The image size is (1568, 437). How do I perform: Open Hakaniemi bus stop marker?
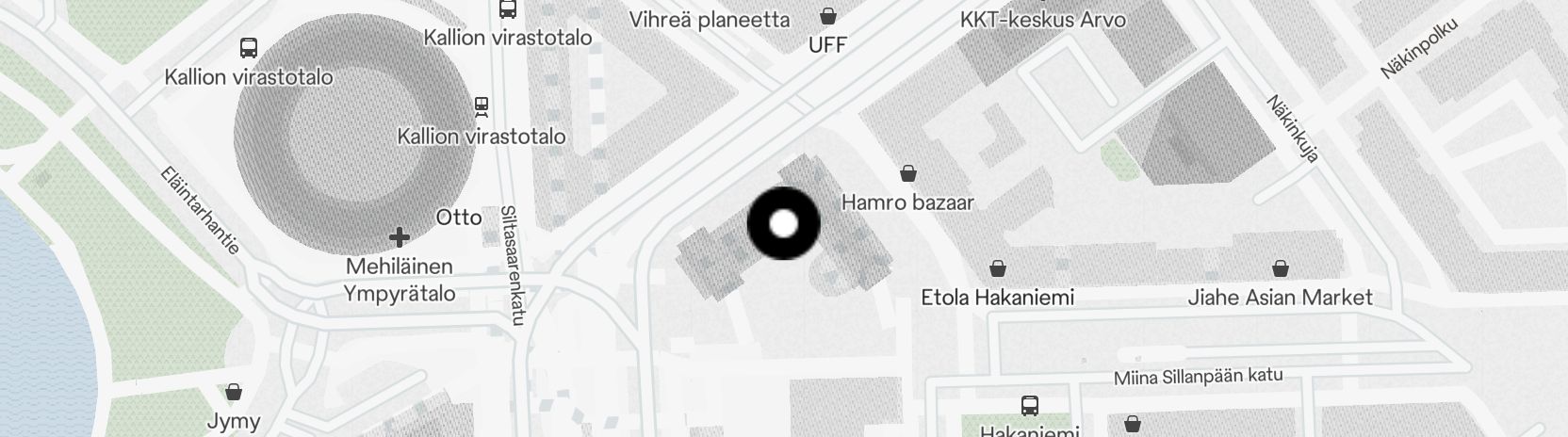pos(1029,407)
